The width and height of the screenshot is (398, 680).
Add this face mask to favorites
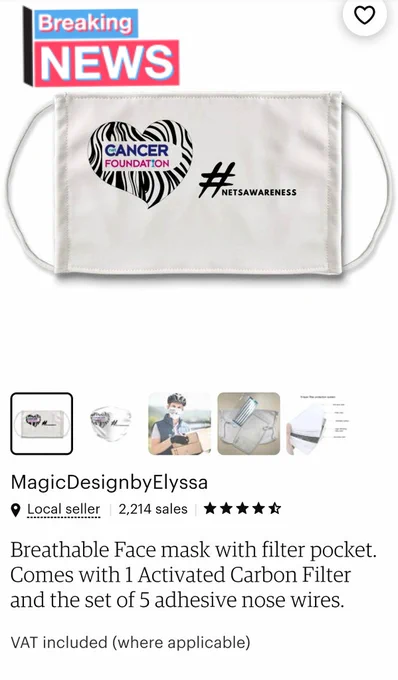364,16
